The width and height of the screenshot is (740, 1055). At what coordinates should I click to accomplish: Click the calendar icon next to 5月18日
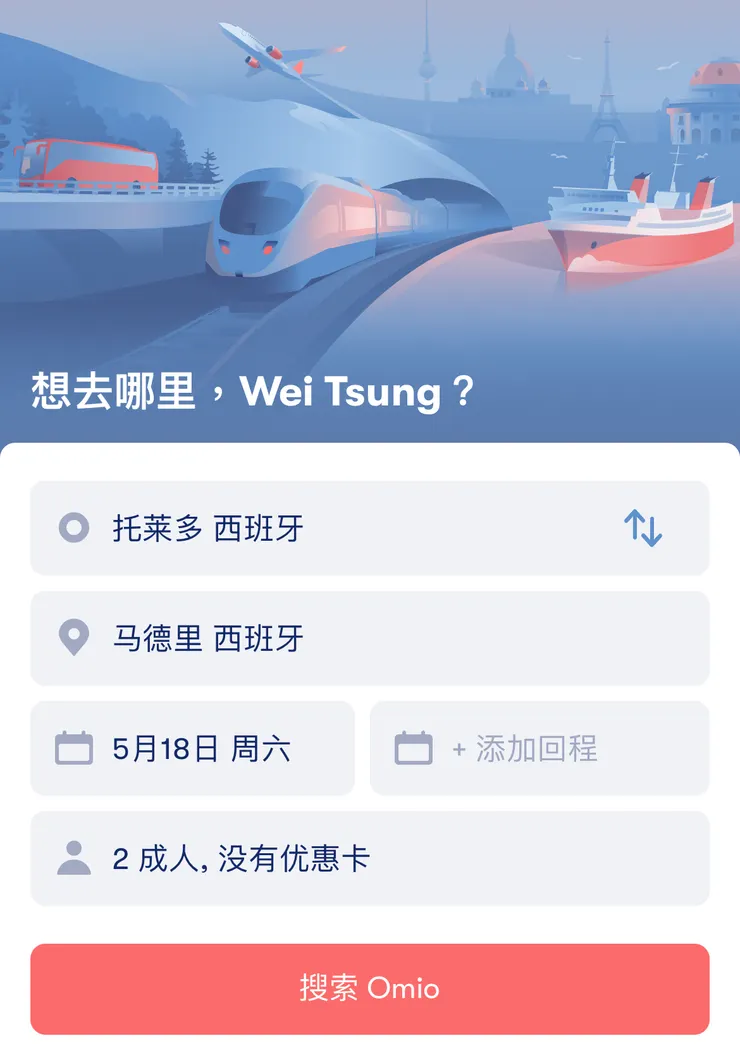(x=74, y=748)
